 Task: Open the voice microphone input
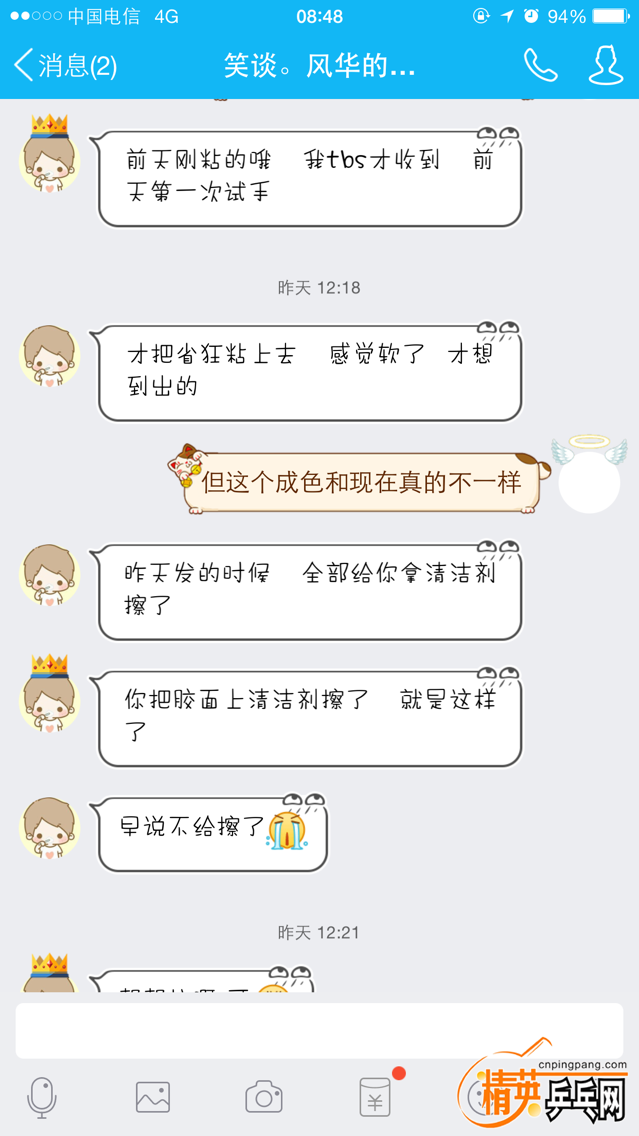click(42, 1097)
